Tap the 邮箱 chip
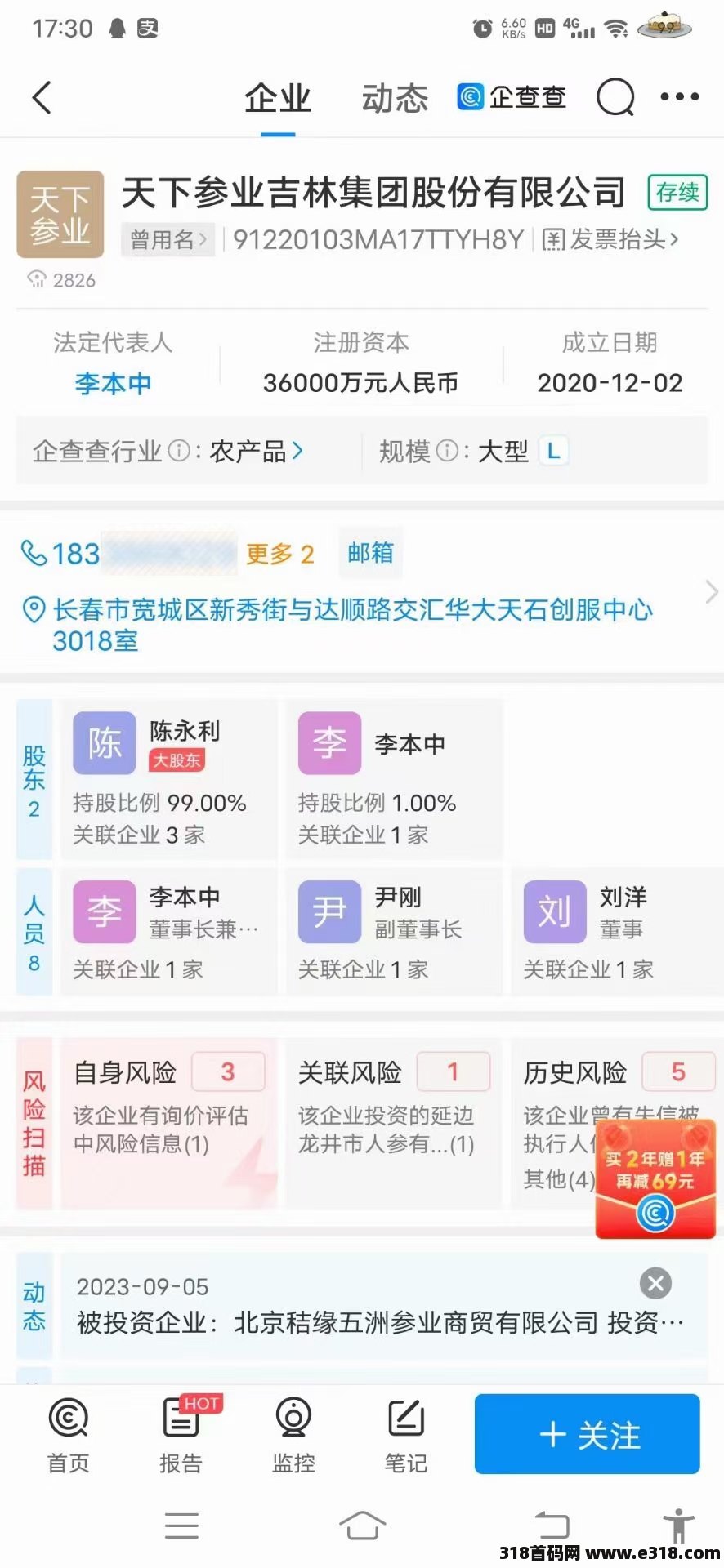 [x=370, y=553]
